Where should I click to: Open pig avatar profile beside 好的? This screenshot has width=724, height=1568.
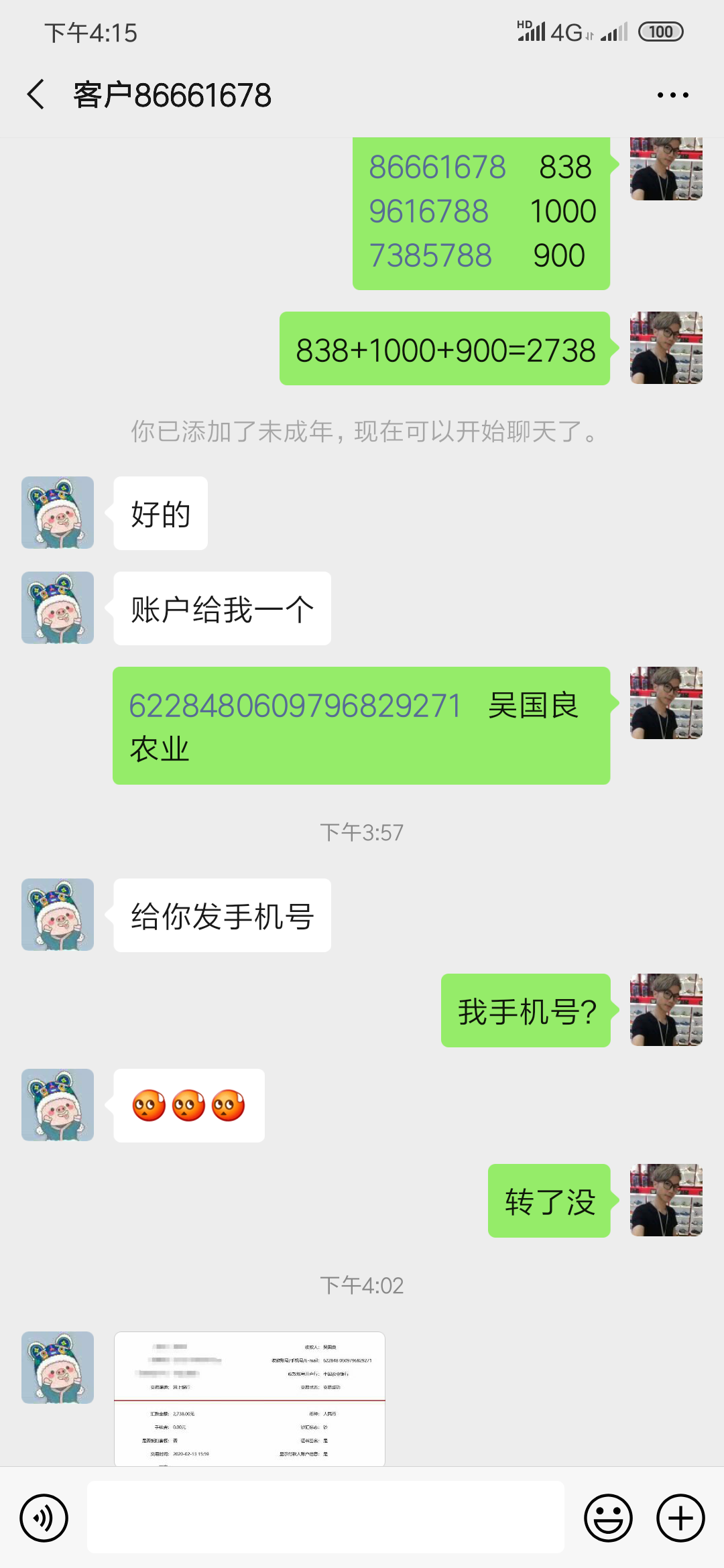pos(58,513)
